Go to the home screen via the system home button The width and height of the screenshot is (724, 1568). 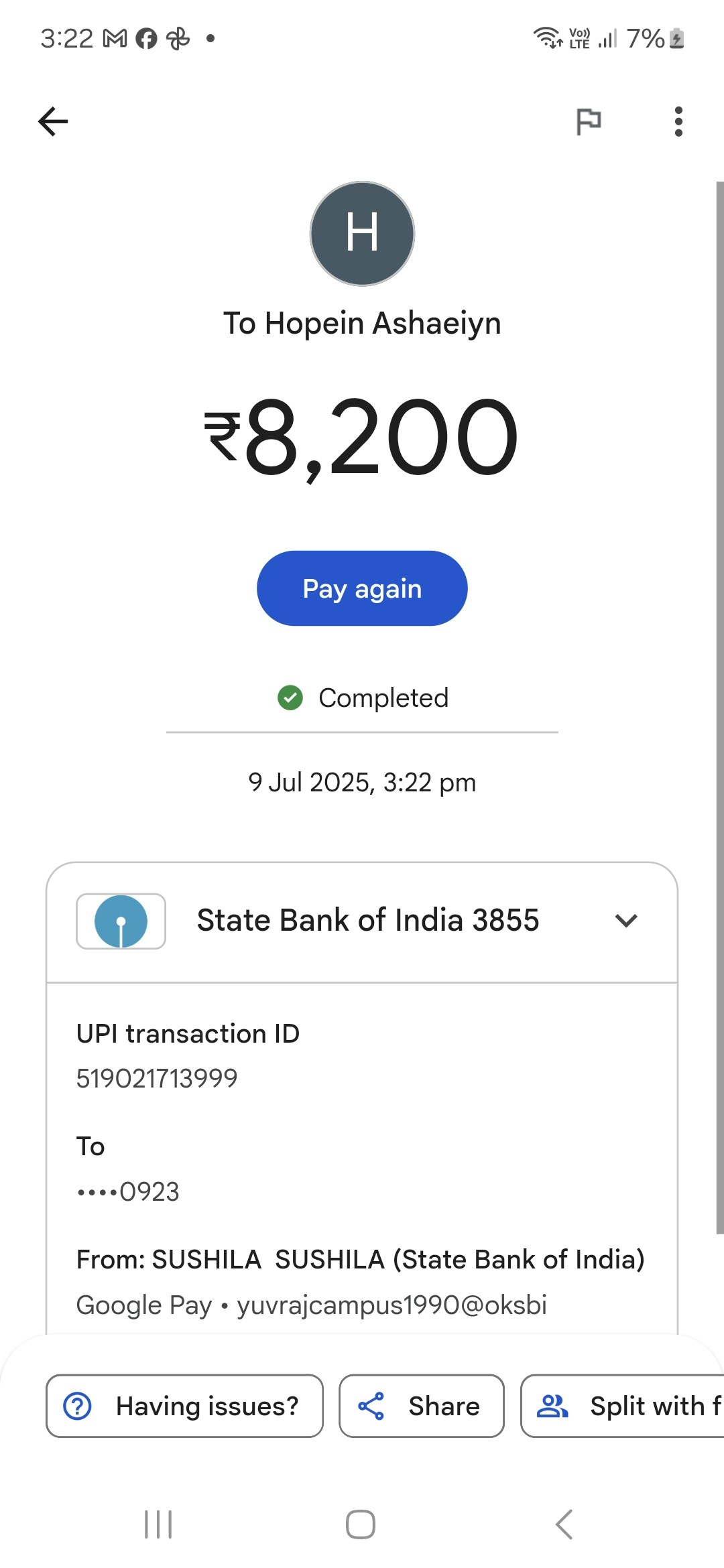pyautogui.click(x=361, y=1524)
